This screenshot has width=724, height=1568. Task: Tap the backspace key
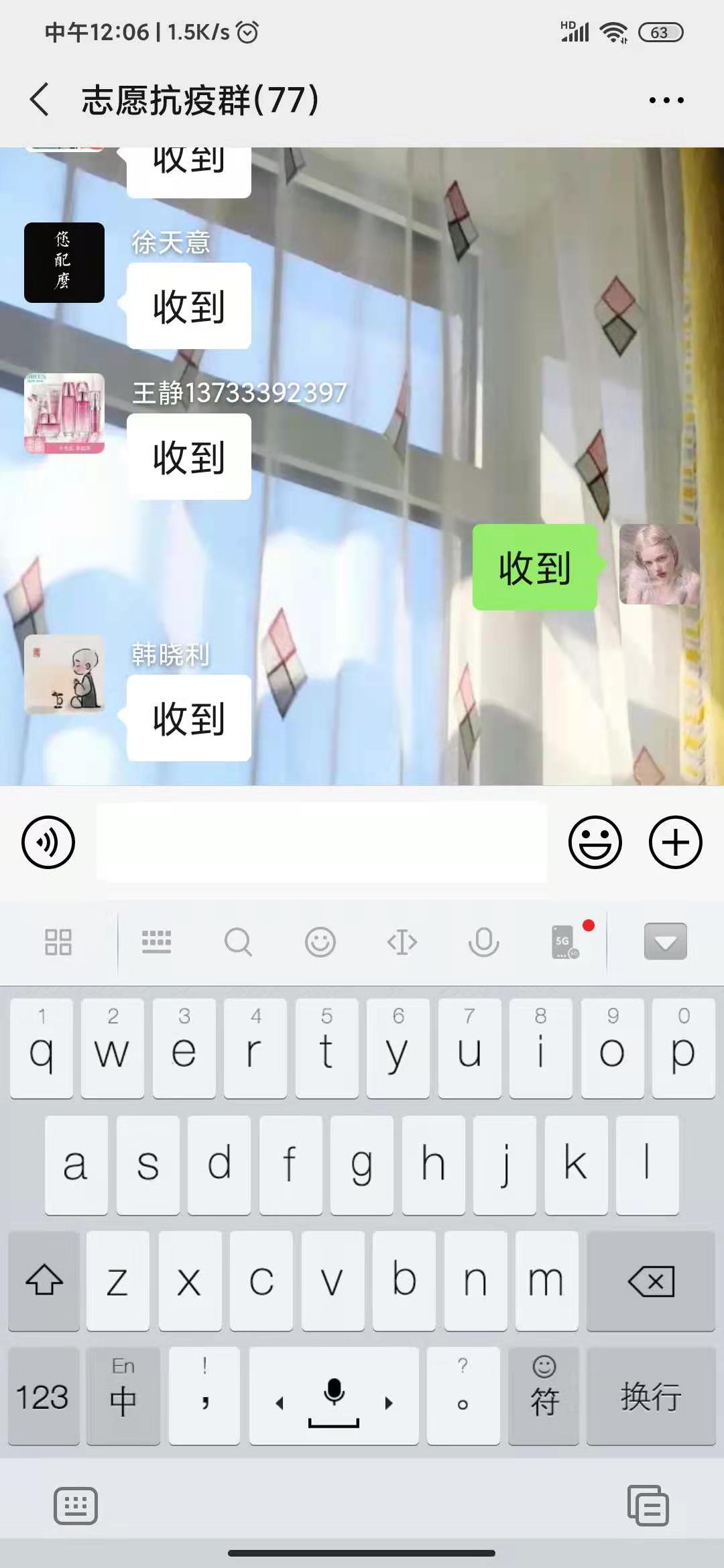[651, 1281]
